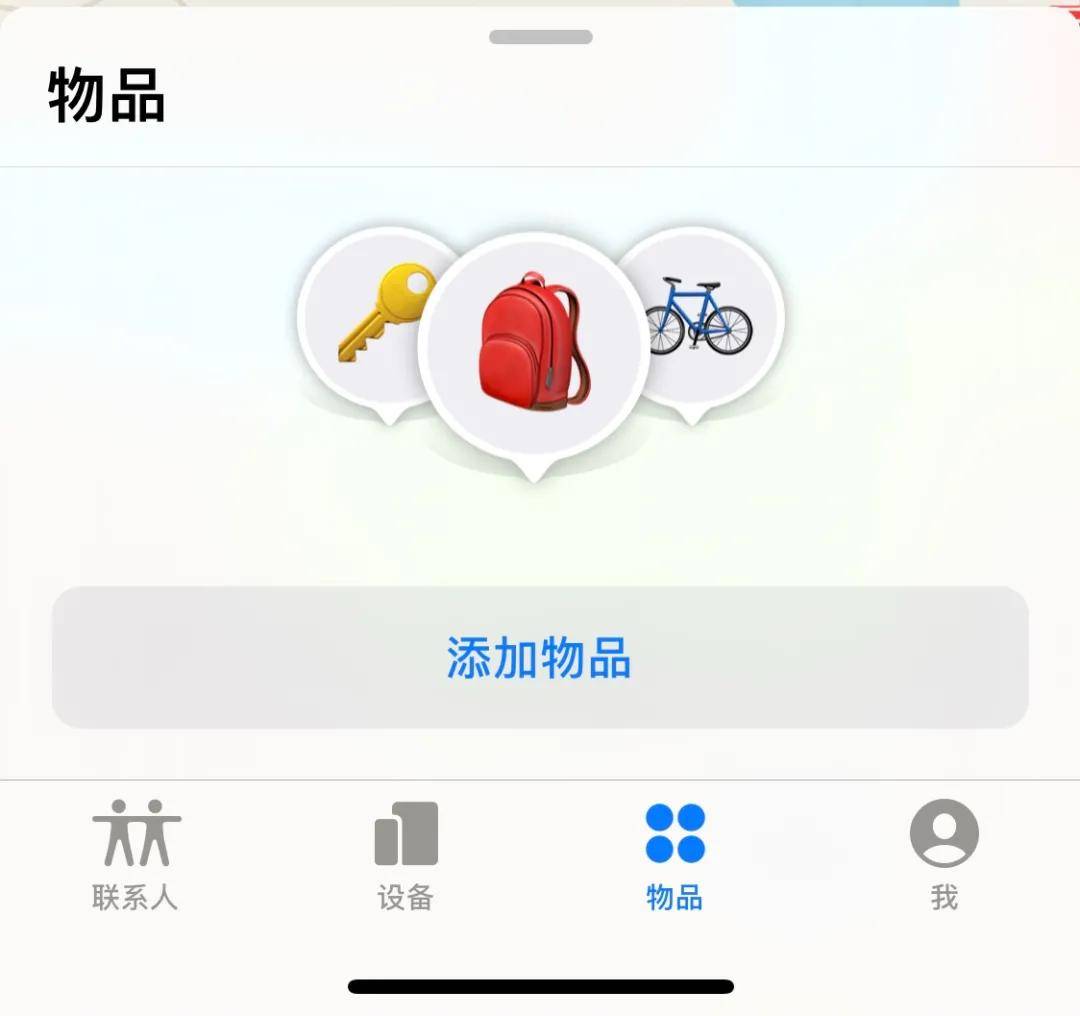
Task: Select the 物品 tab
Action: pos(675,854)
